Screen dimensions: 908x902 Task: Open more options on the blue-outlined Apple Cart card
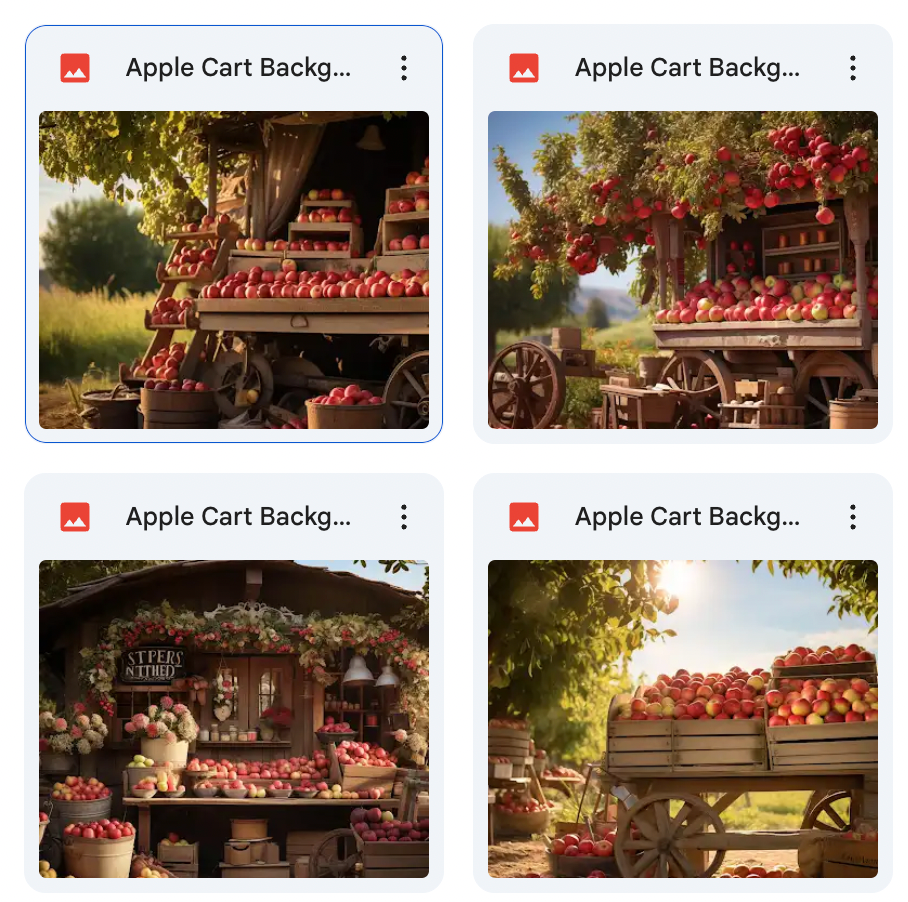click(404, 68)
